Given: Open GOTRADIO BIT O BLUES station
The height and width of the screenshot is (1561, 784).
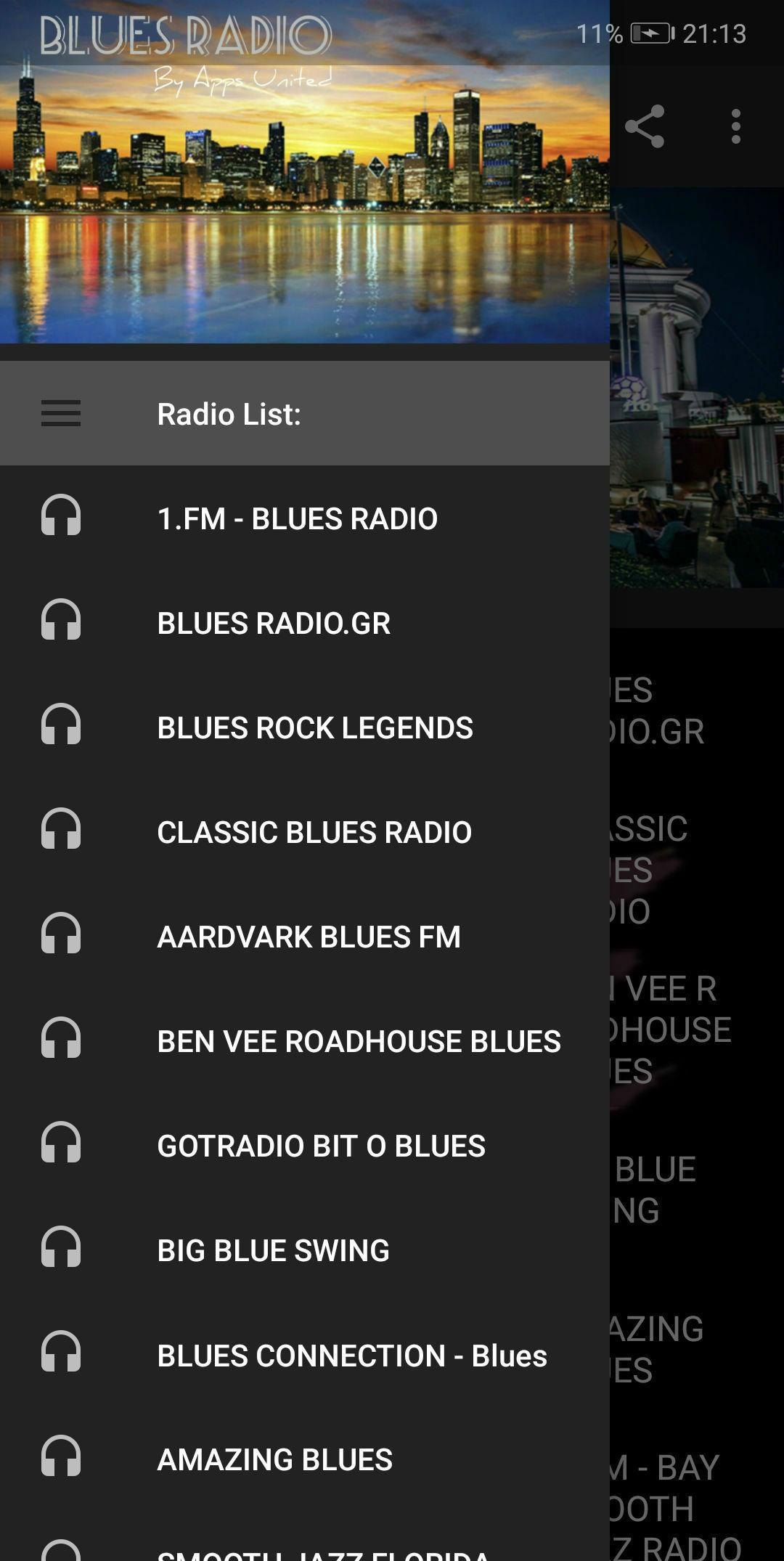Looking at the screenshot, I should pos(322,1146).
